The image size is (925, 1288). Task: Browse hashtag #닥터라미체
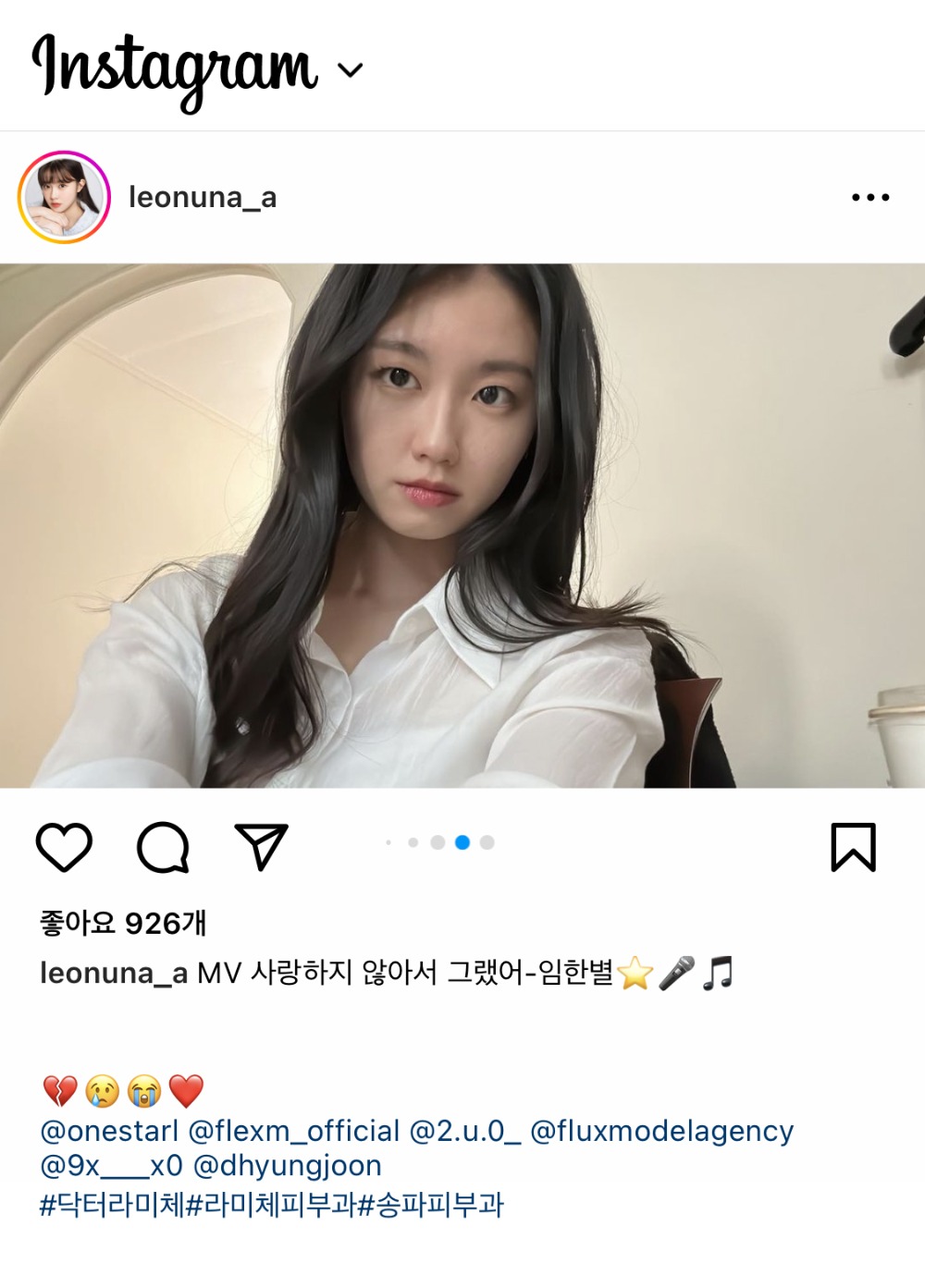click(112, 1205)
